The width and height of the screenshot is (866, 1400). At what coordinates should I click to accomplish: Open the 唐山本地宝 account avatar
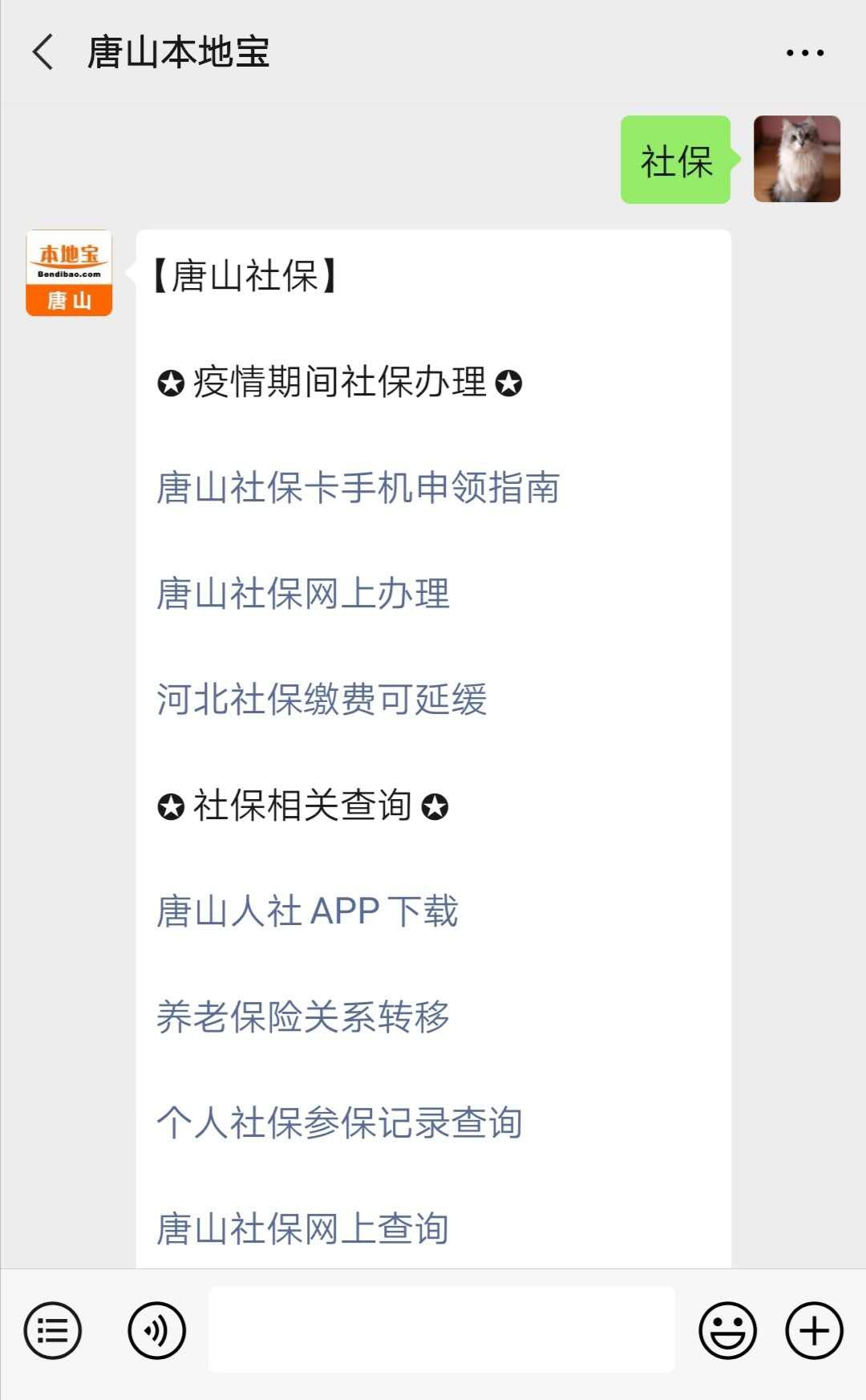[x=69, y=273]
